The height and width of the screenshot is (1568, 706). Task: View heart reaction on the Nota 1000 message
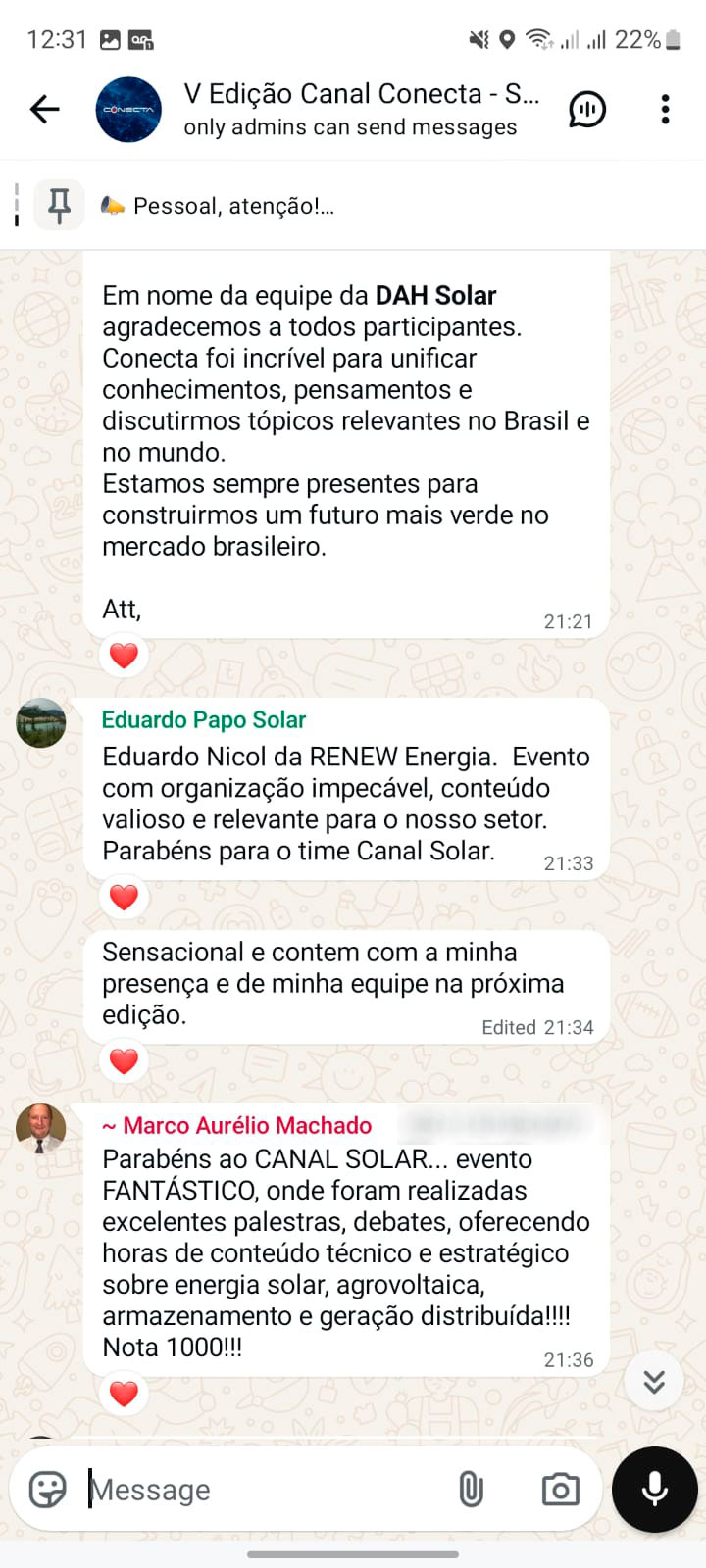(x=124, y=1393)
